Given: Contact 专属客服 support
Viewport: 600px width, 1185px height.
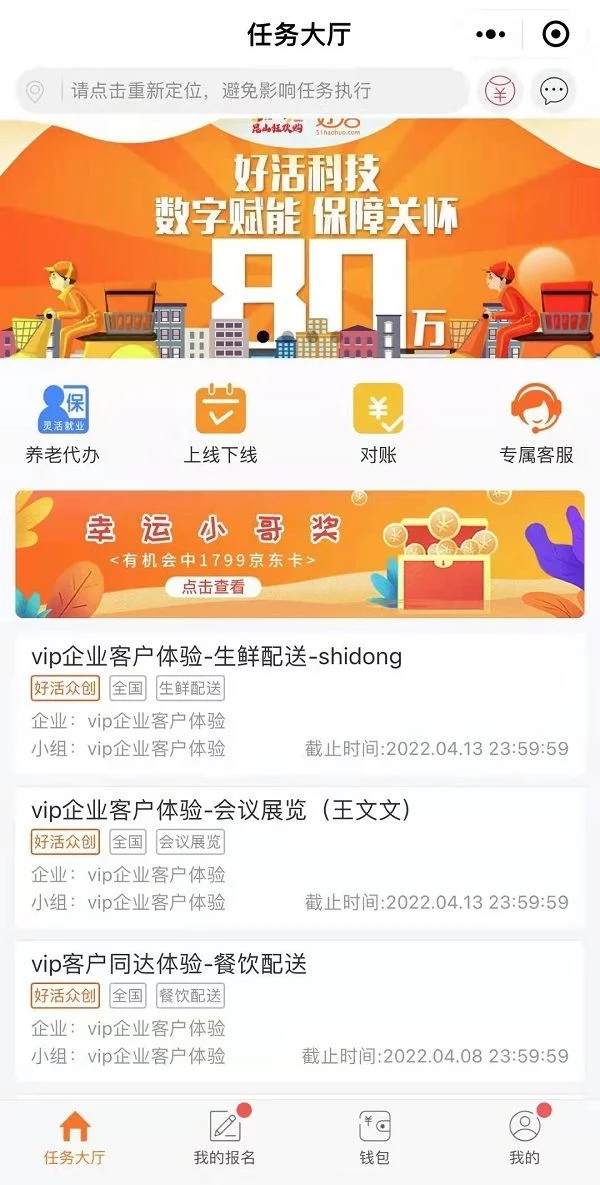Looking at the screenshot, I should (x=536, y=424).
